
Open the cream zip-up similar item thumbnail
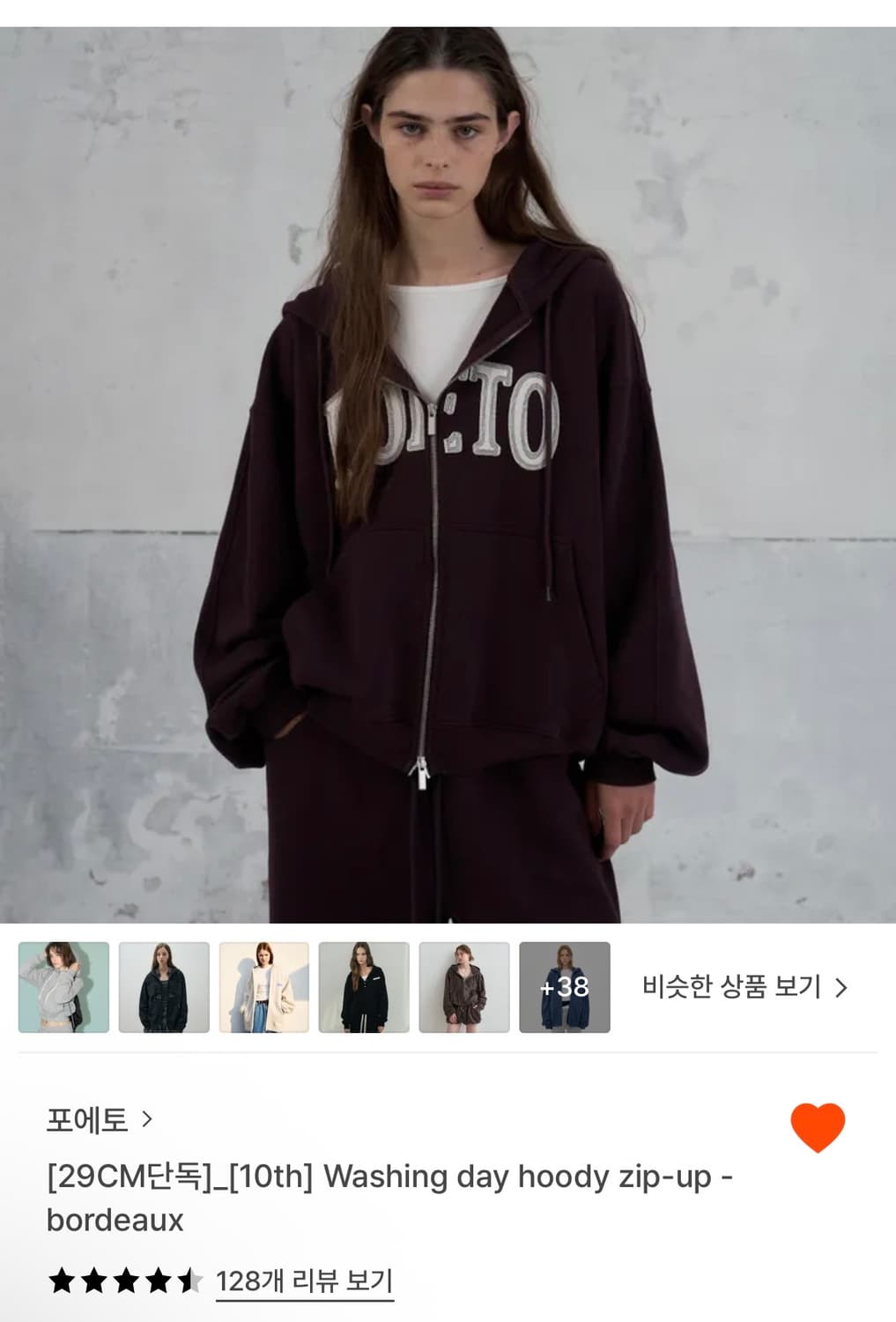264,987
